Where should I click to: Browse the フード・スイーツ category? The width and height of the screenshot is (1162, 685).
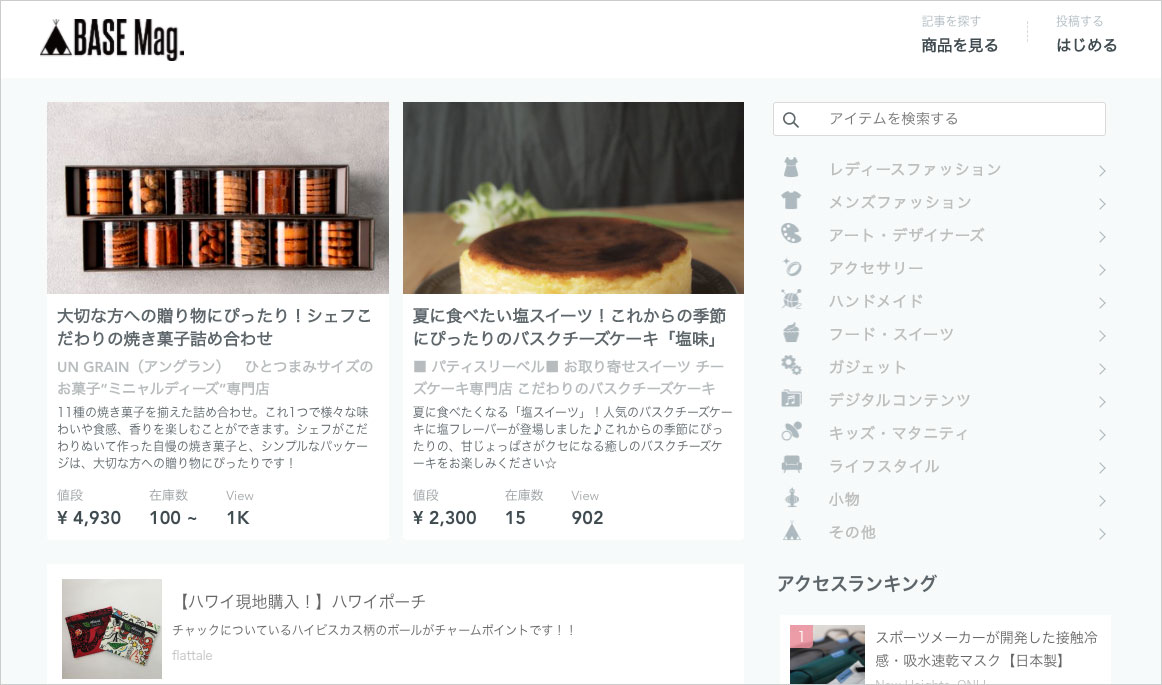(890, 335)
